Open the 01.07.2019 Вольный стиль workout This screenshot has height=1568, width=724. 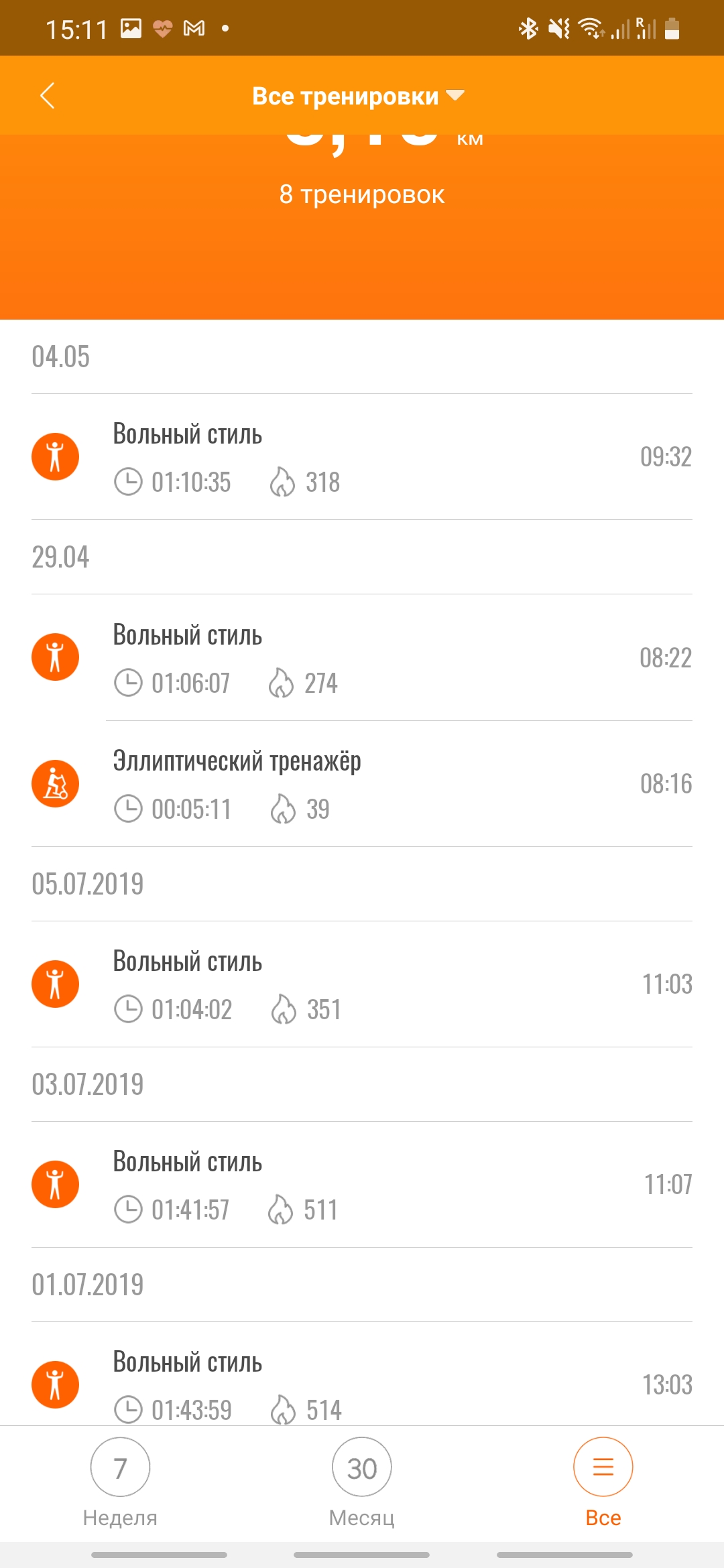click(362, 1382)
